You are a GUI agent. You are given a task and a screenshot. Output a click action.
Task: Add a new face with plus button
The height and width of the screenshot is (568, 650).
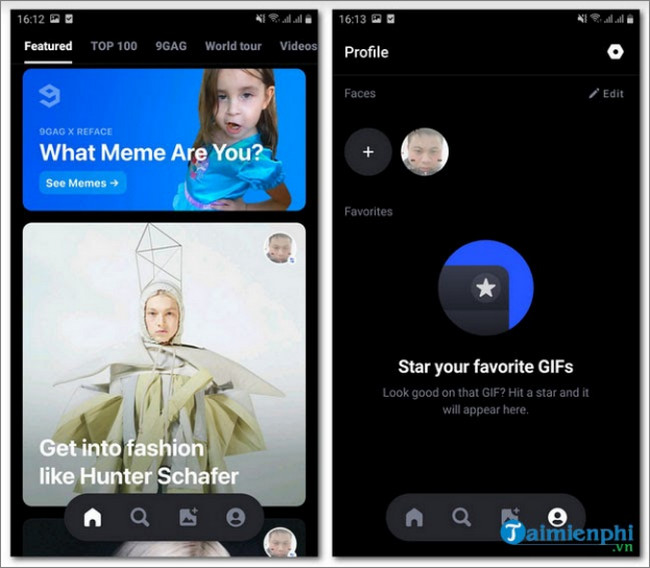point(368,152)
